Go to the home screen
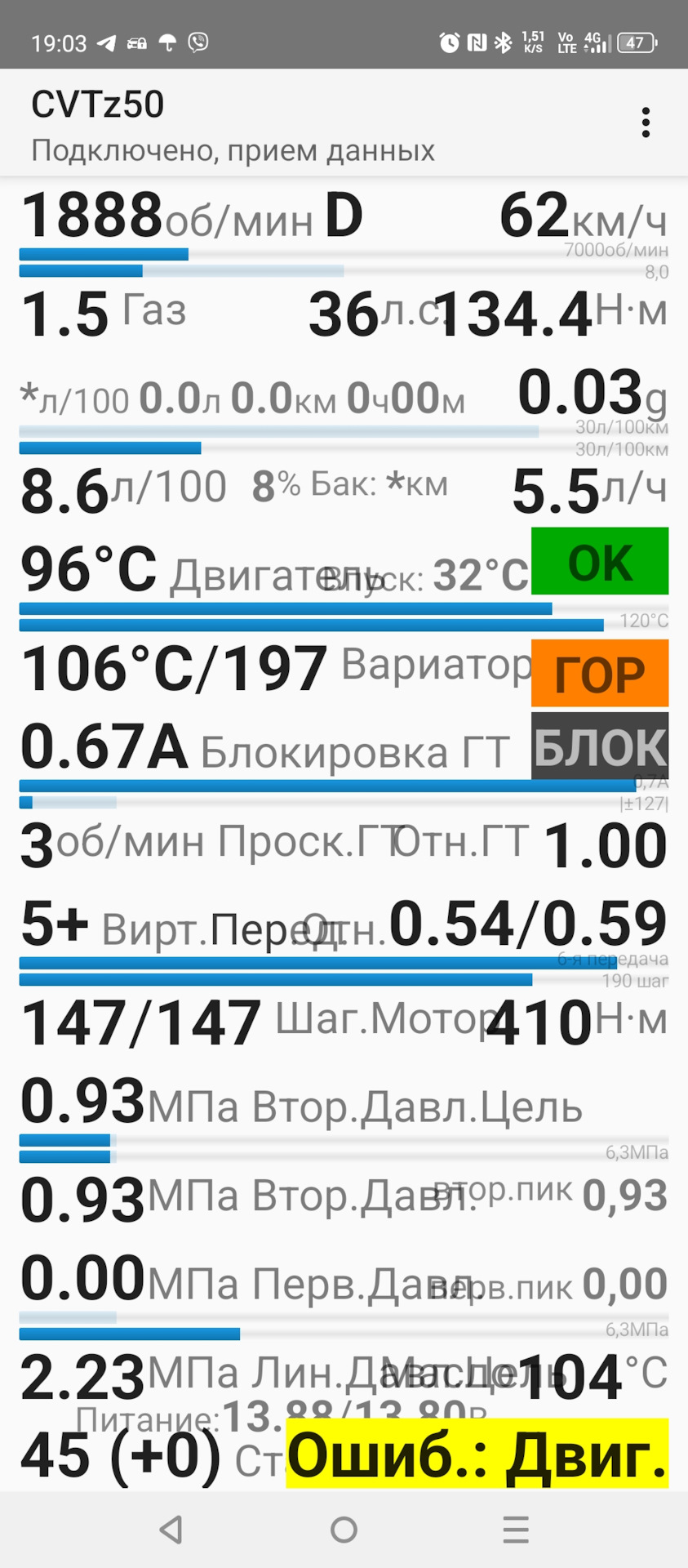This screenshot has width=688, height=1568. pos(344,1529)
